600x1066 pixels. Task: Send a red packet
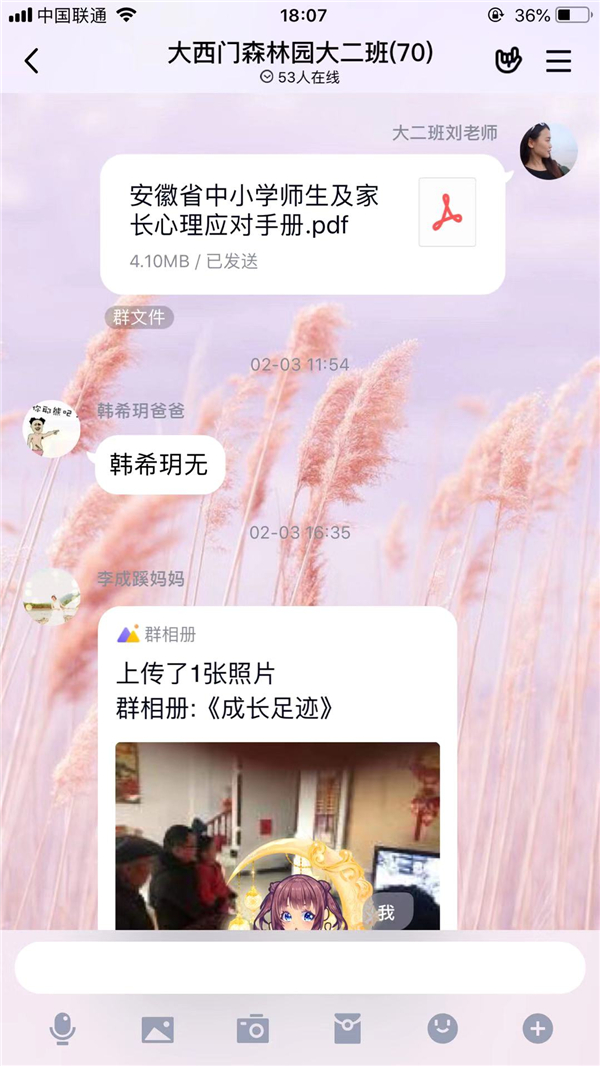(x=348, y=1029)
